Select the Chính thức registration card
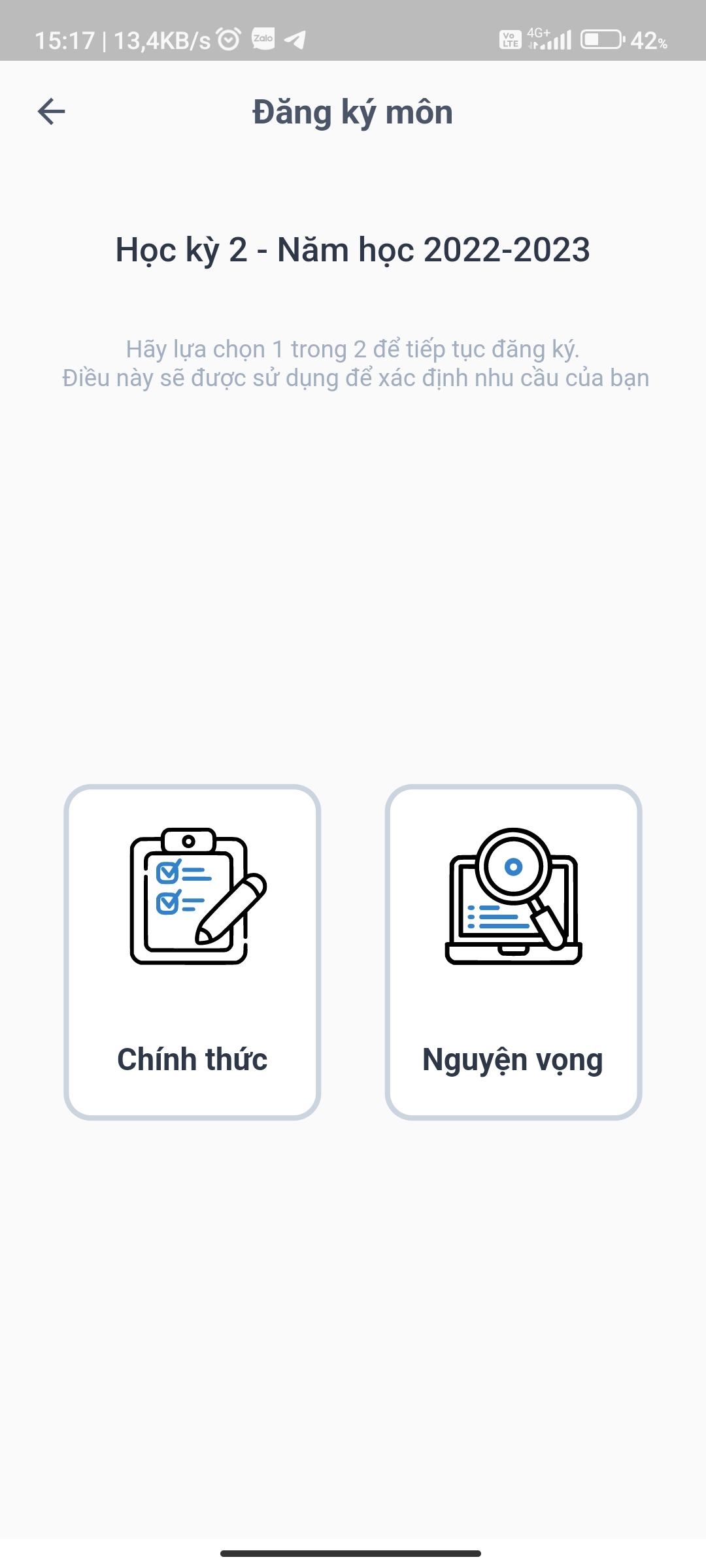The height and width of the screenshot is (1568, 706). click(192, 952)
